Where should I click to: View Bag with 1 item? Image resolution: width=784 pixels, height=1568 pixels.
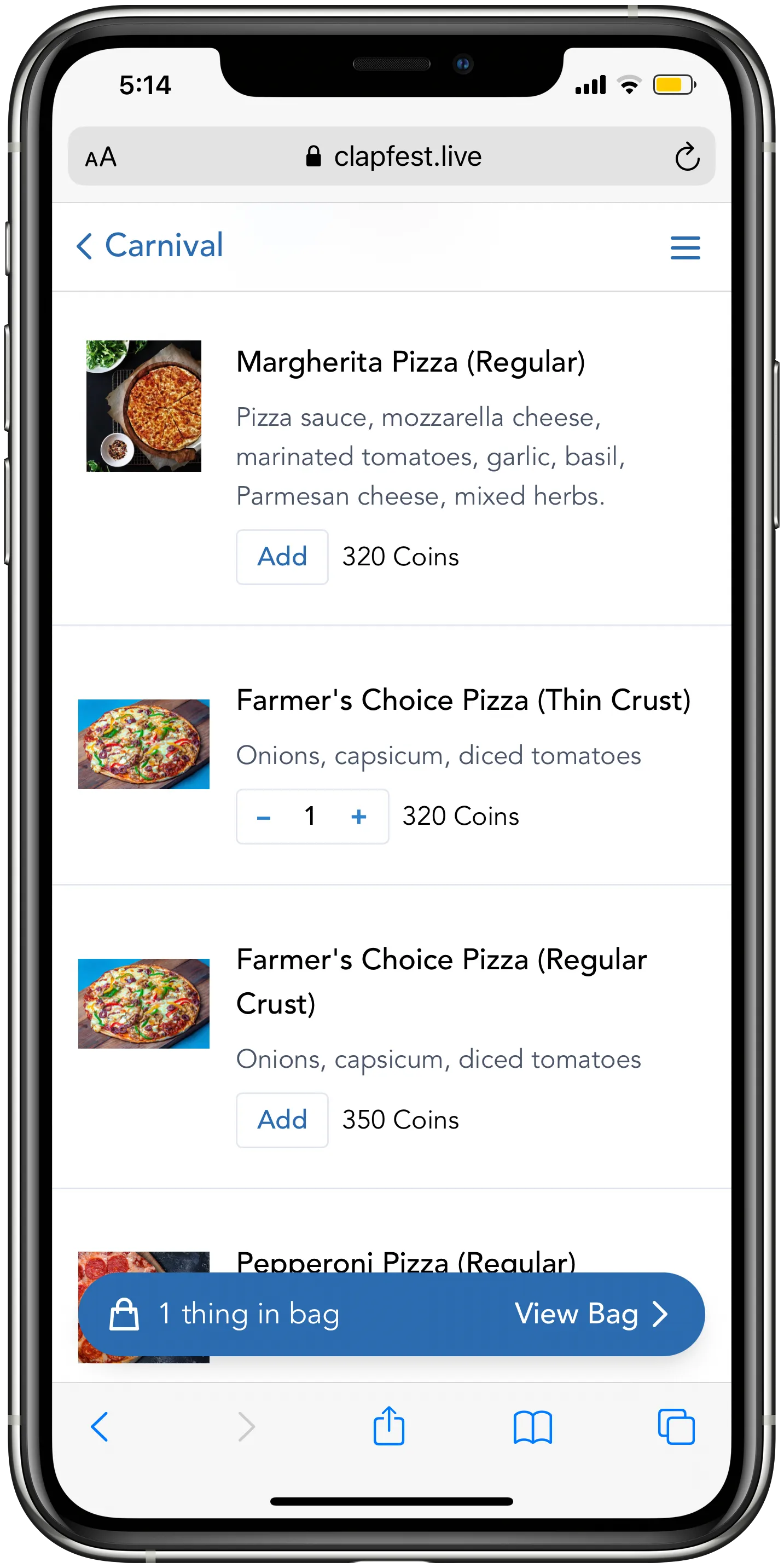(590, 1314)
